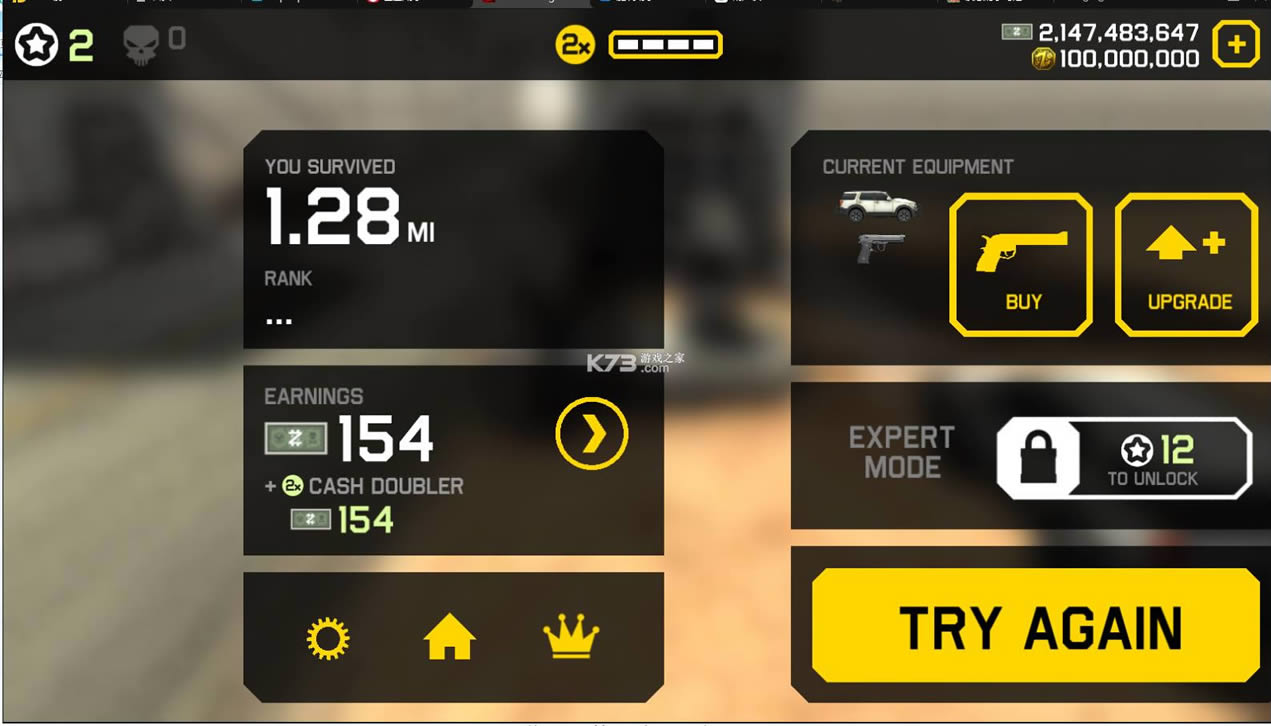Screen dimensions: 1271x726
Task: Open the BUY weapon shop
Action: [1020, 265]
